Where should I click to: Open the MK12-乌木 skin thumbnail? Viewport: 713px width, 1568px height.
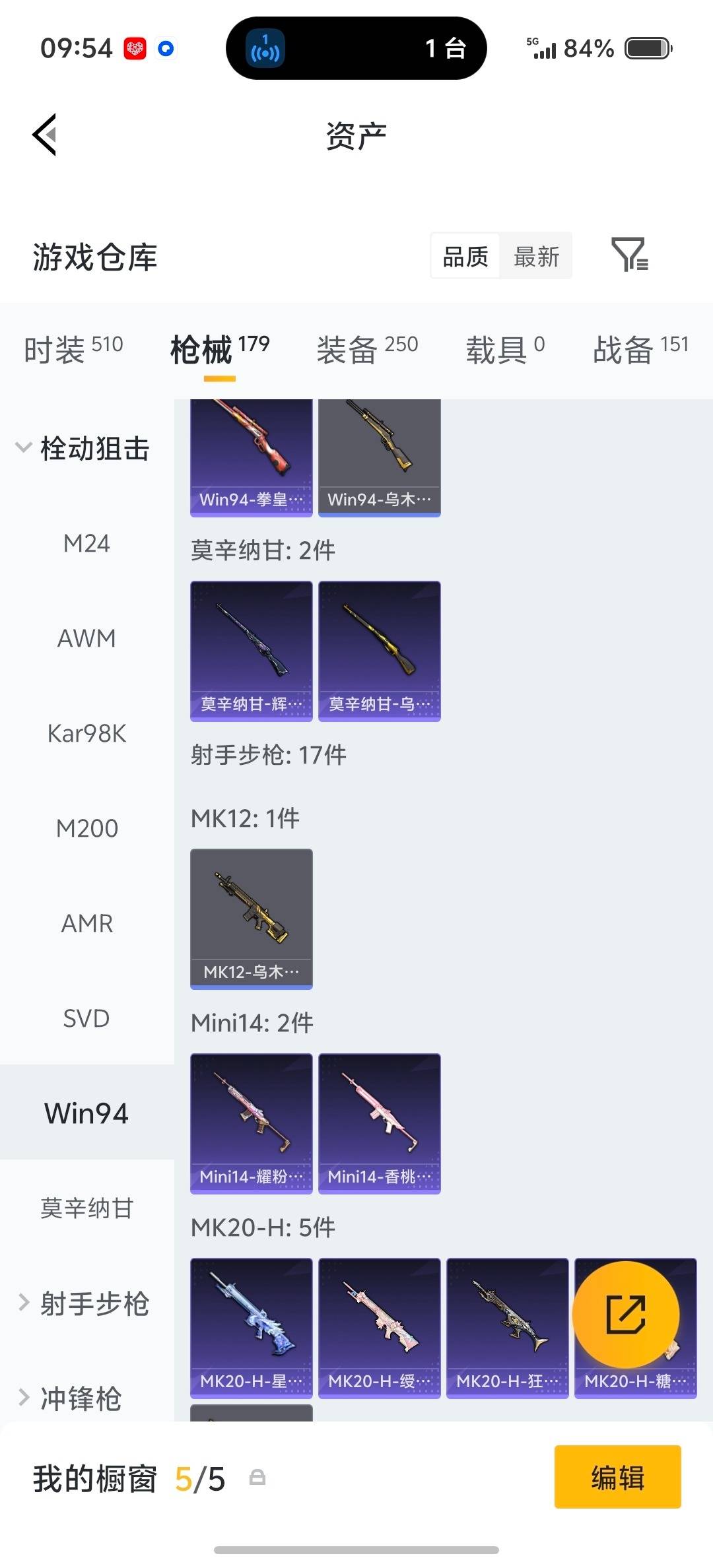pos(251,917)
